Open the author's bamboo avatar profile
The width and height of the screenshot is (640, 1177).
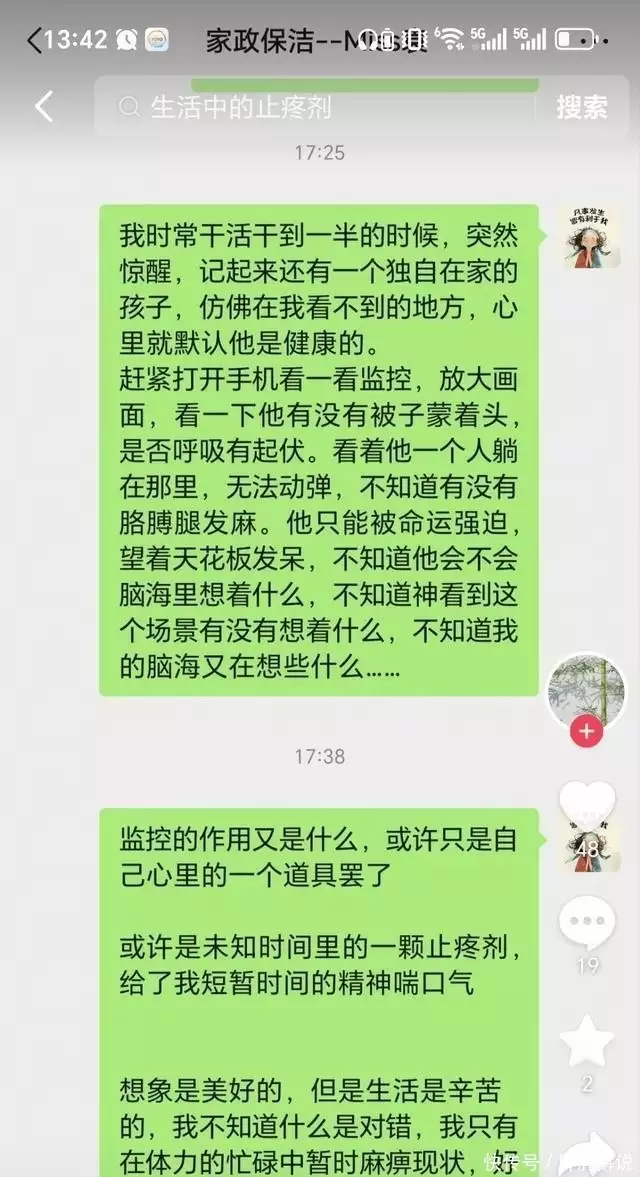586,692
